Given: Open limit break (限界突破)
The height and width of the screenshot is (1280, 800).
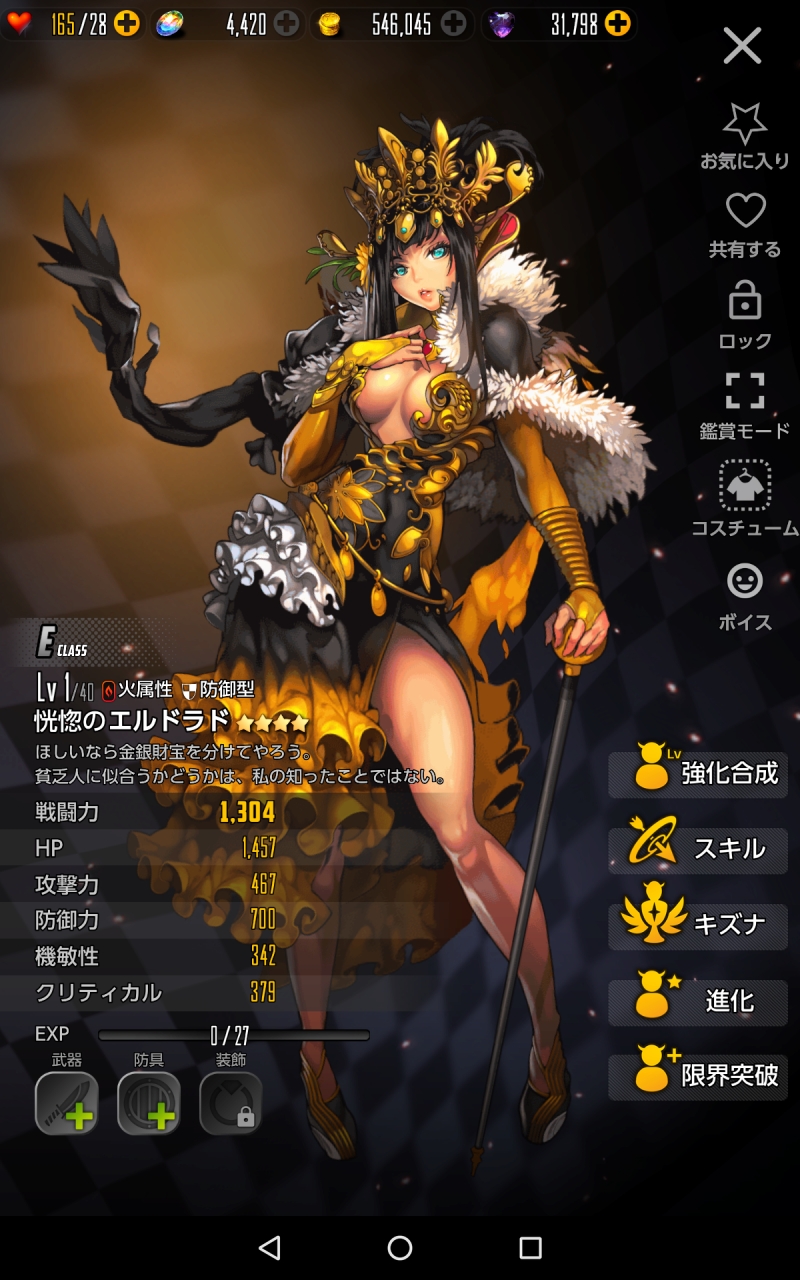Looking at the screenshot, I should [698, 1076].
